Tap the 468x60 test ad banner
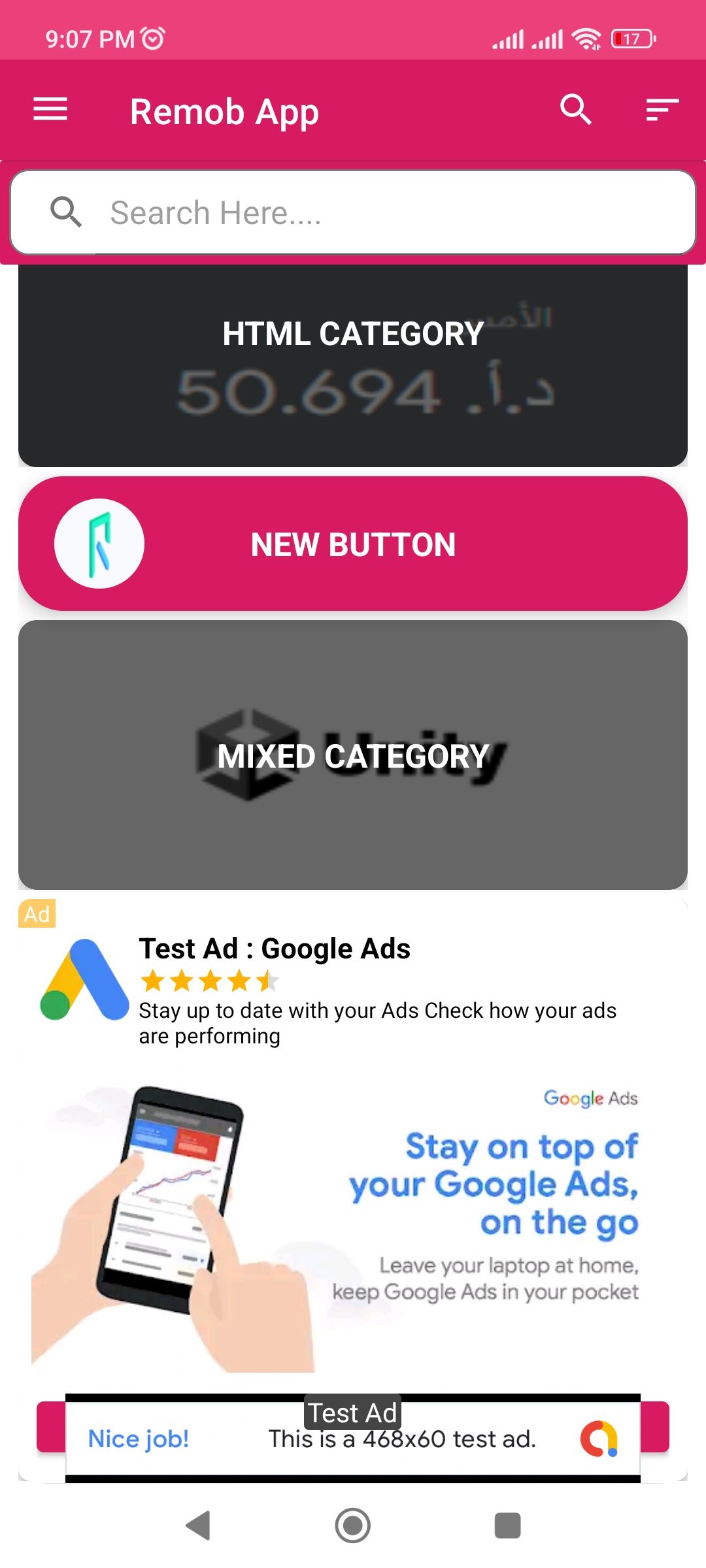 [x=353, y=1438]
